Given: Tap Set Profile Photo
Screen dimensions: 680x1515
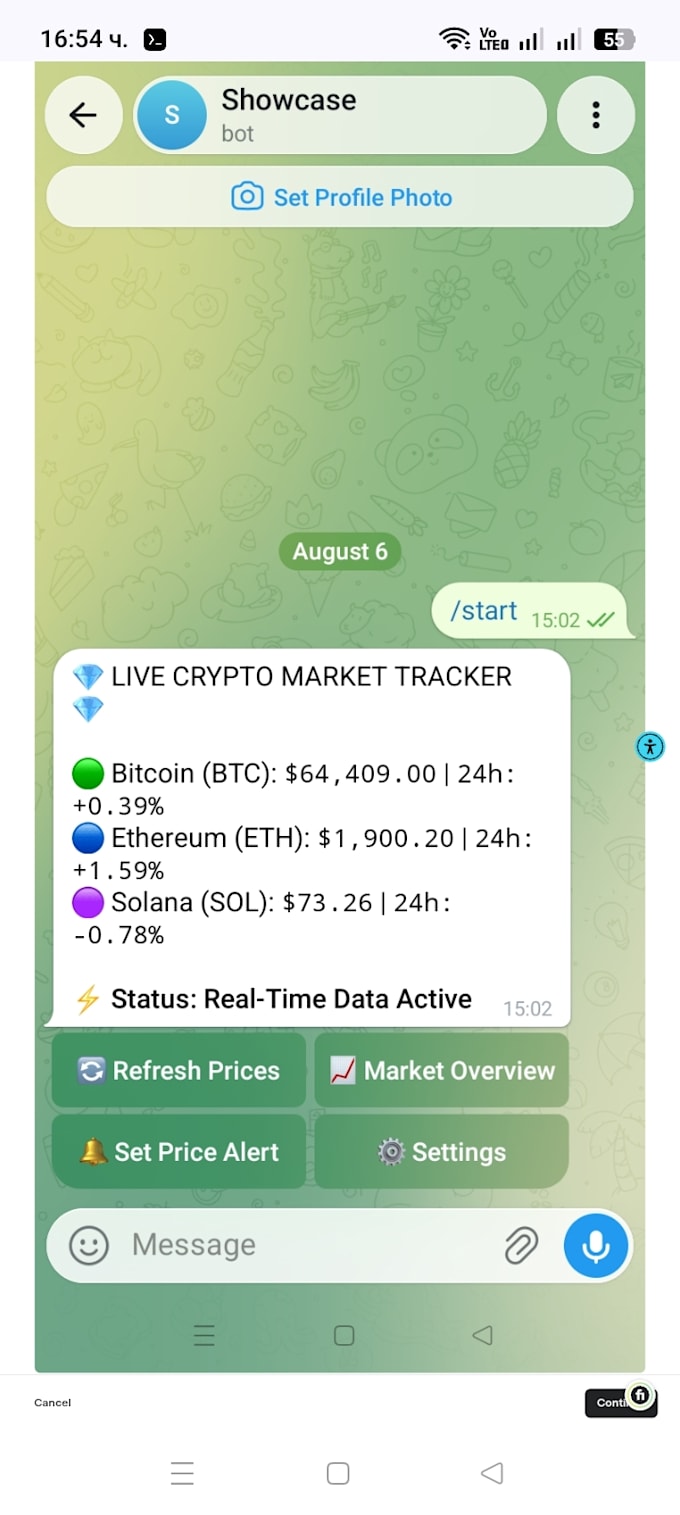Looking at the screenshot, I should [340, 197].
